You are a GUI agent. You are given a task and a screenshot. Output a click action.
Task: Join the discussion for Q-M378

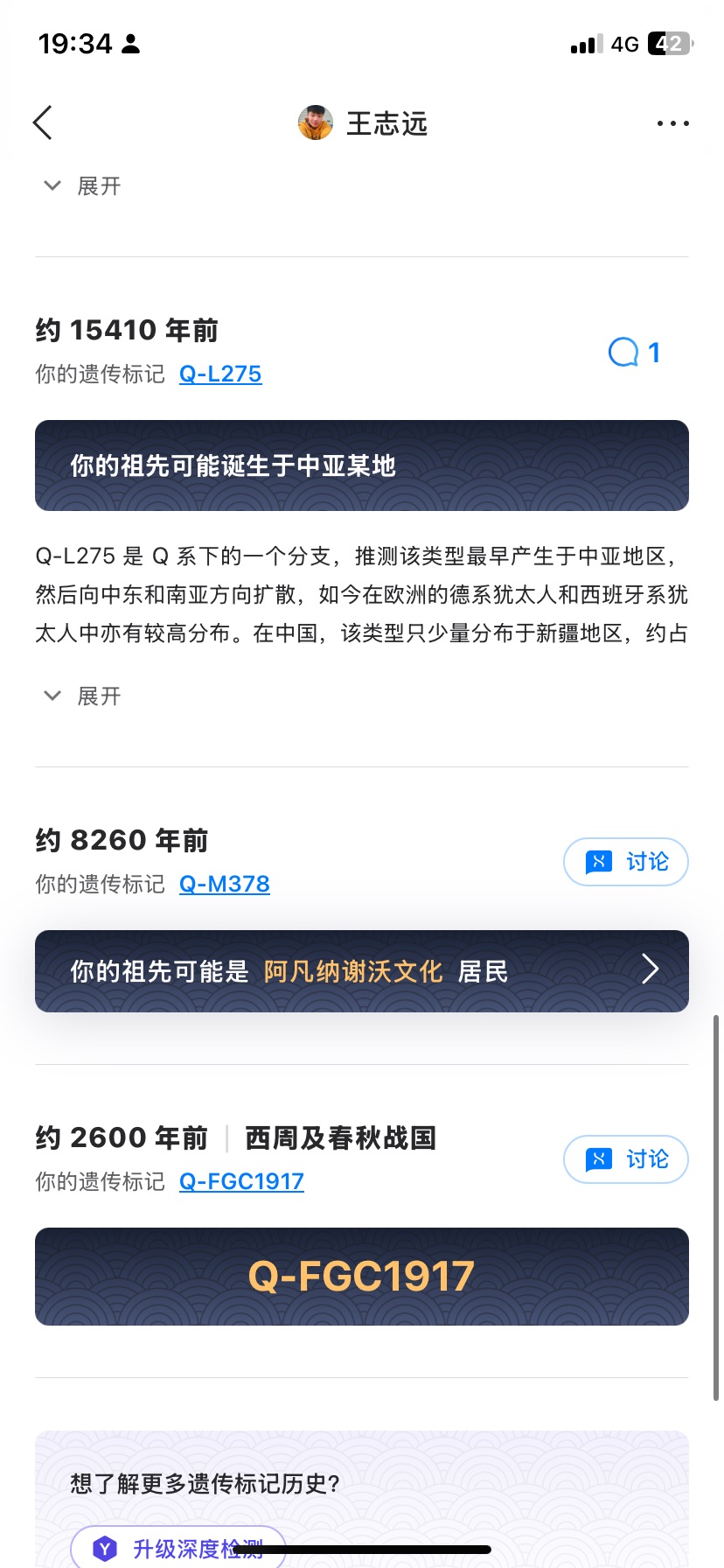point(626,862)
